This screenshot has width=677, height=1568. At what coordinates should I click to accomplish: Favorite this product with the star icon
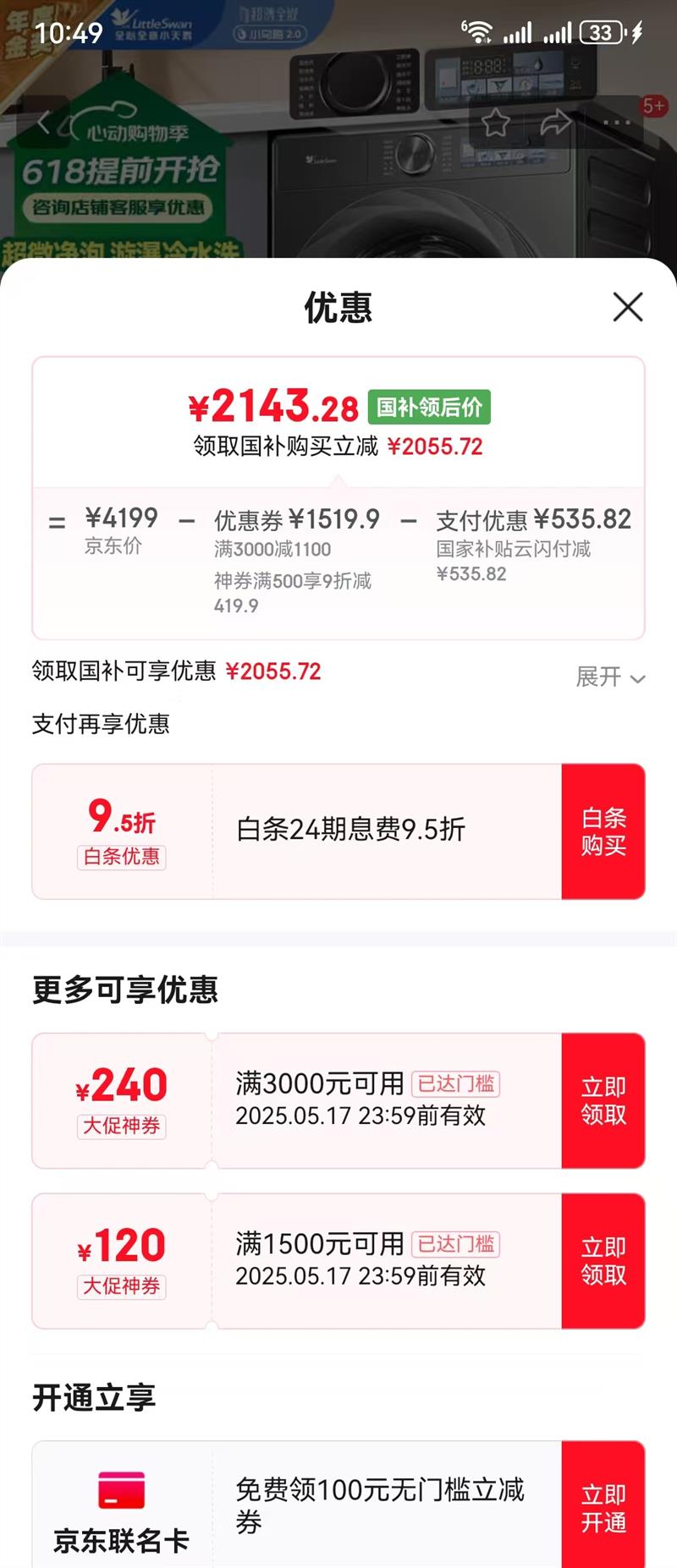496,123
